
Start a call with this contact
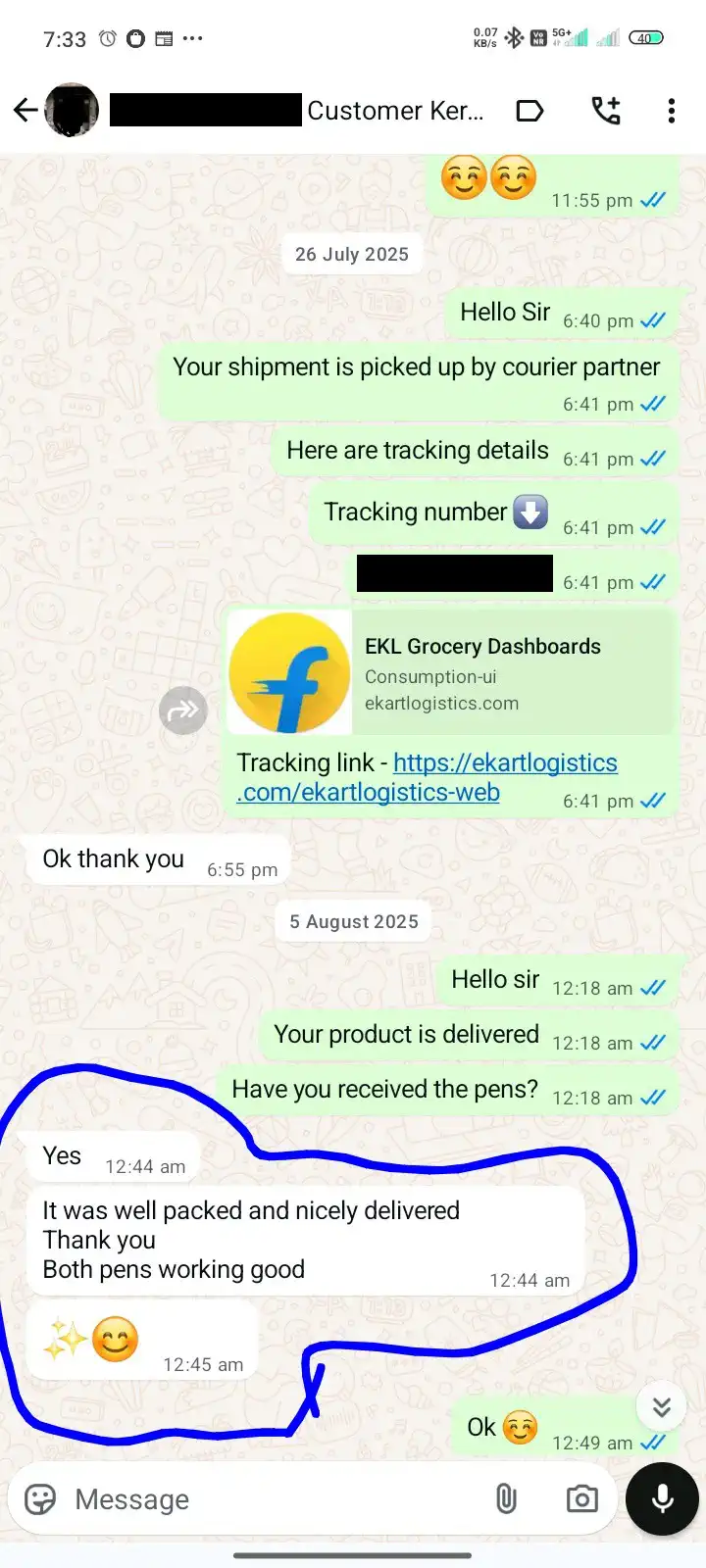tap(606, 111)
